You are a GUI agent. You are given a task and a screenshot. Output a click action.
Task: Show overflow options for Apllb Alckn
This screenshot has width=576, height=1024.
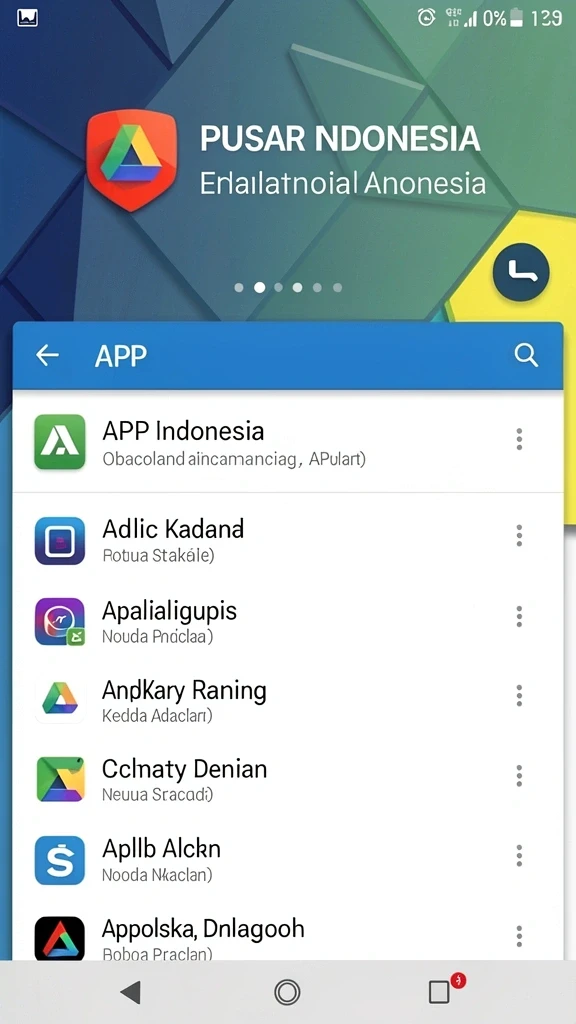tap(519, 856)
